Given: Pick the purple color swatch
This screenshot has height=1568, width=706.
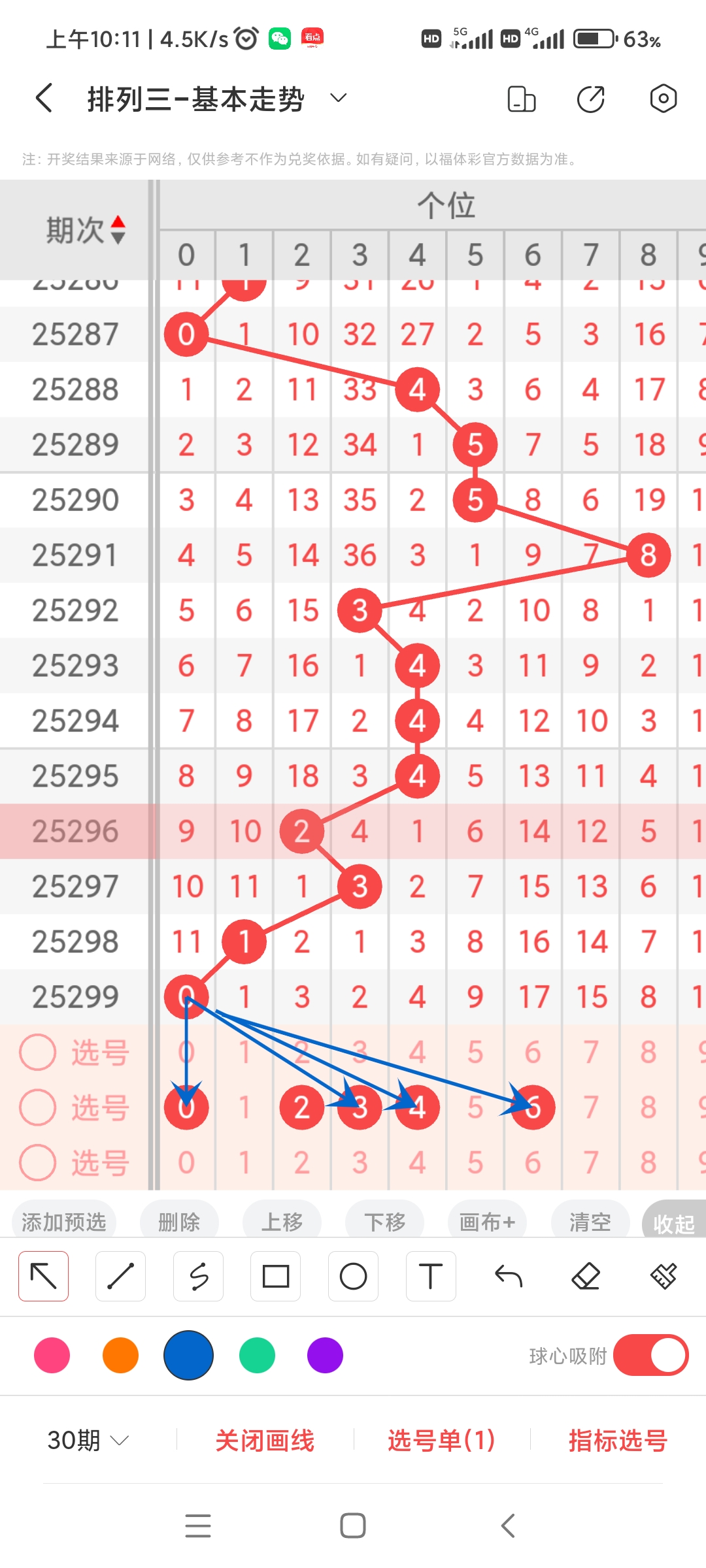Looking at the screenshot, I should coord(325,1356).
